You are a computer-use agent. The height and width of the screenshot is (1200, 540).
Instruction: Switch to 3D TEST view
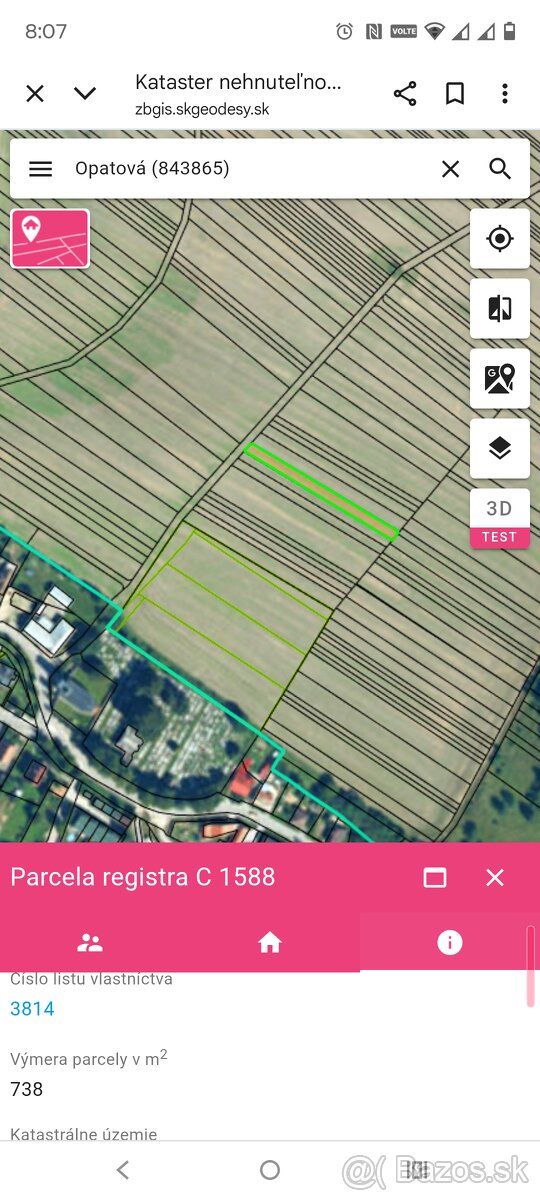click(500, 518)
